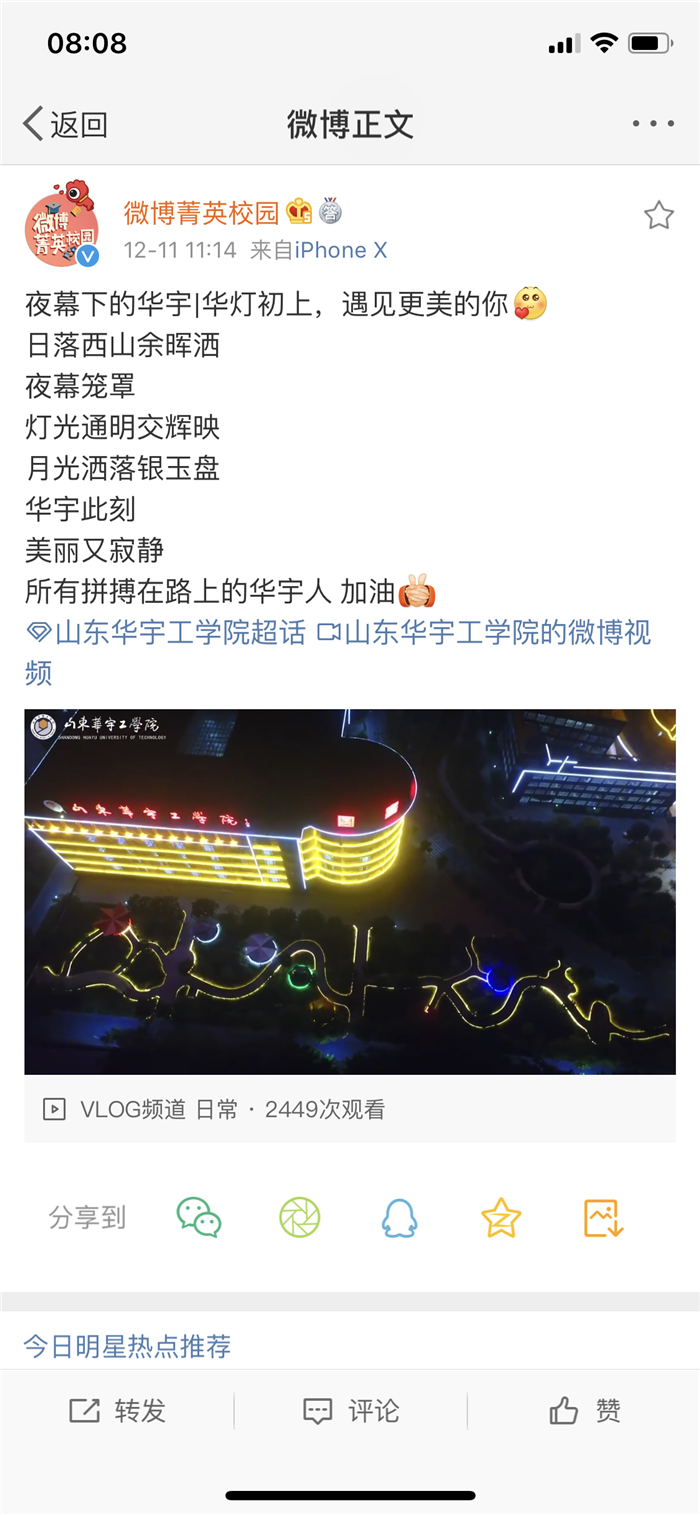Share to QQ
The width and height of the screenshot is (700, 1515).
point(400,1218)
